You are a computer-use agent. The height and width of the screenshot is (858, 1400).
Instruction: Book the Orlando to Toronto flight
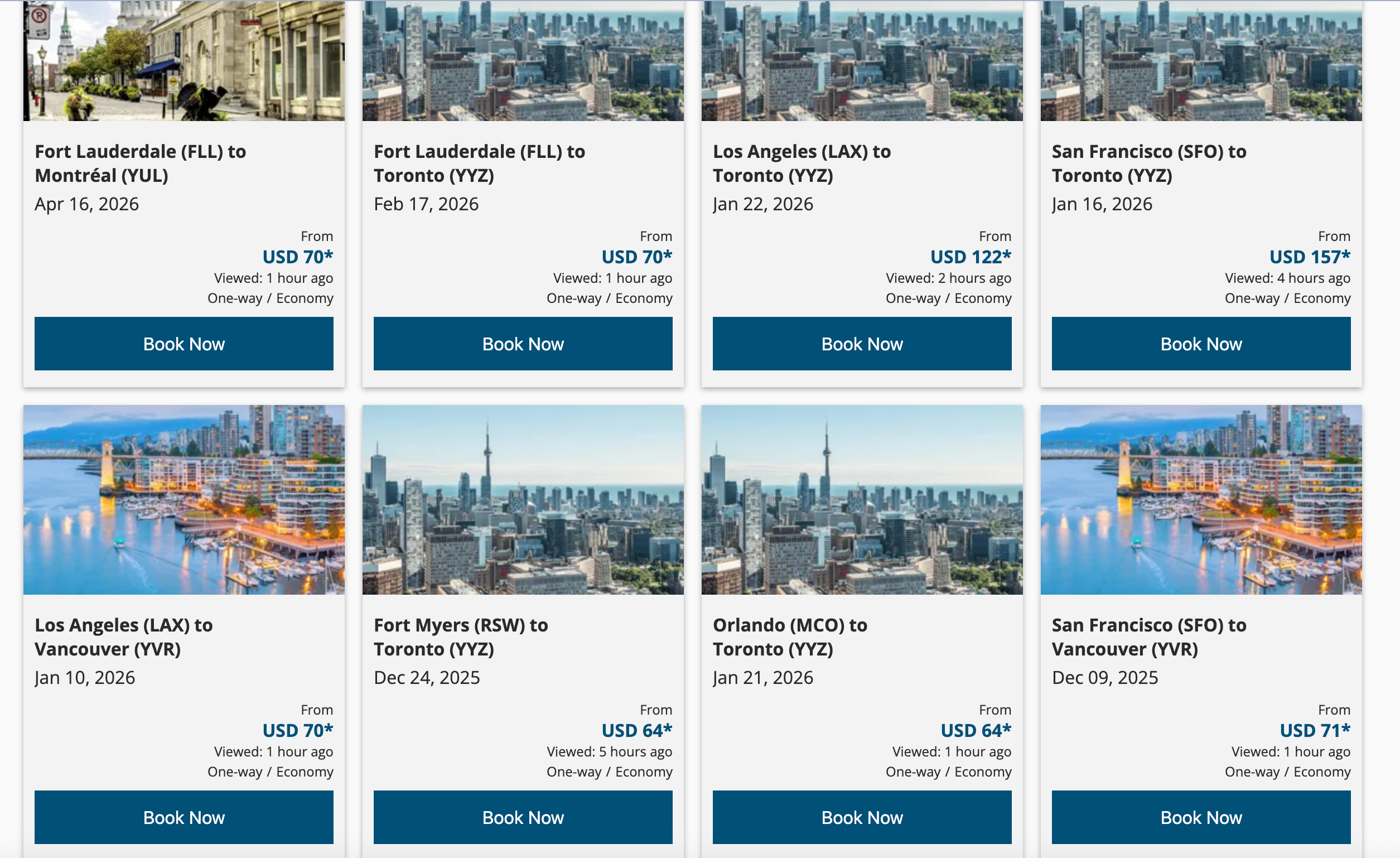pyautogui.click(x=862, y=817)
